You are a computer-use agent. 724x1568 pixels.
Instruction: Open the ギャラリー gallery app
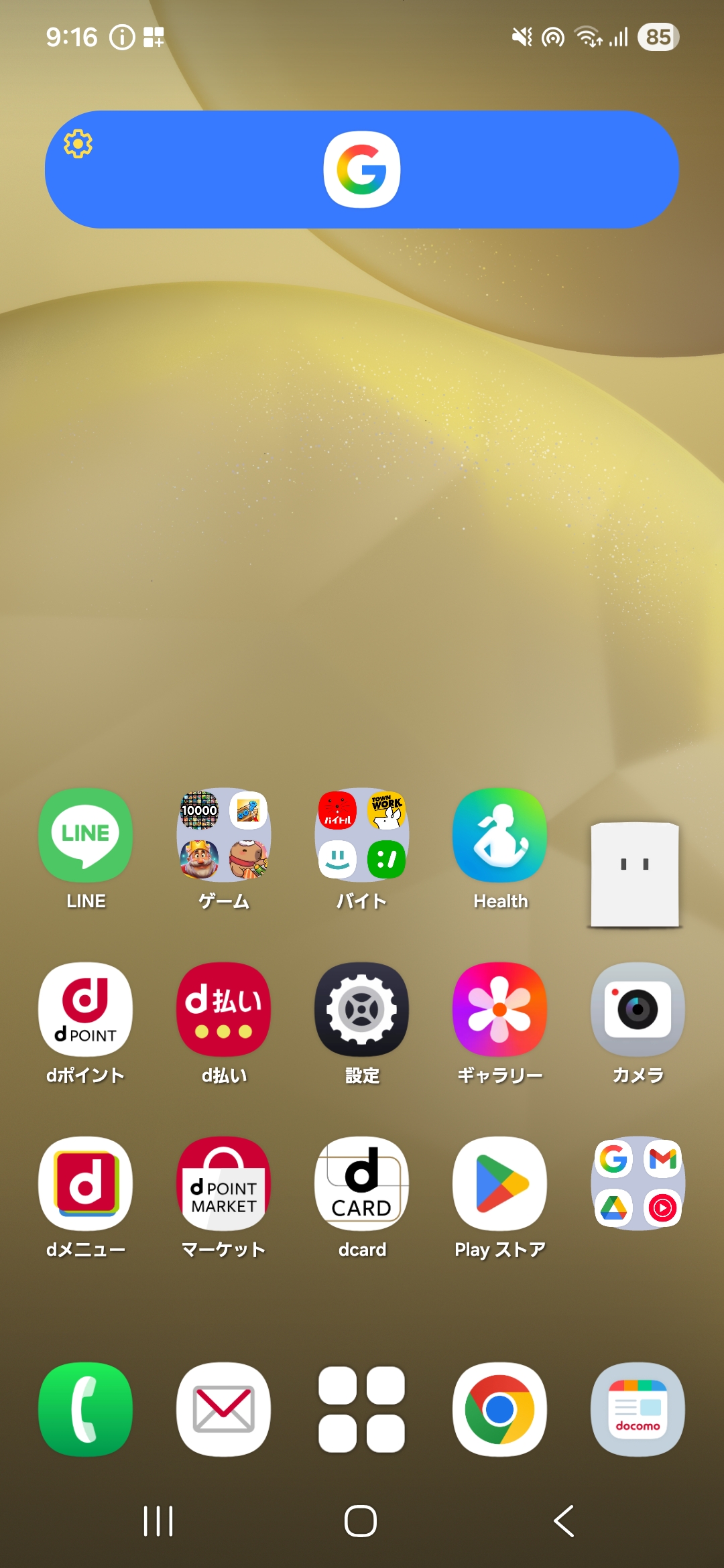[499, 1010]
